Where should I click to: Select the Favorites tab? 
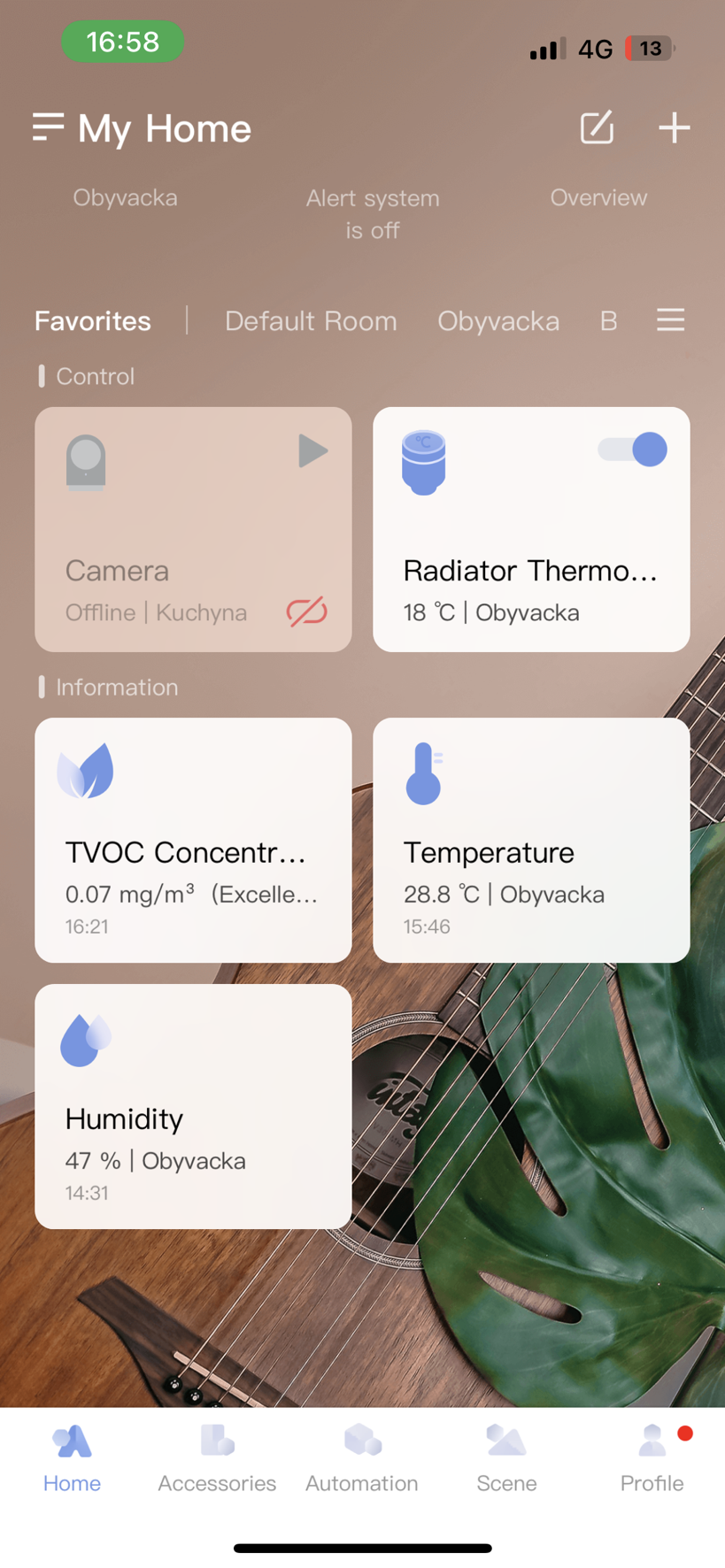coord(93,320)
